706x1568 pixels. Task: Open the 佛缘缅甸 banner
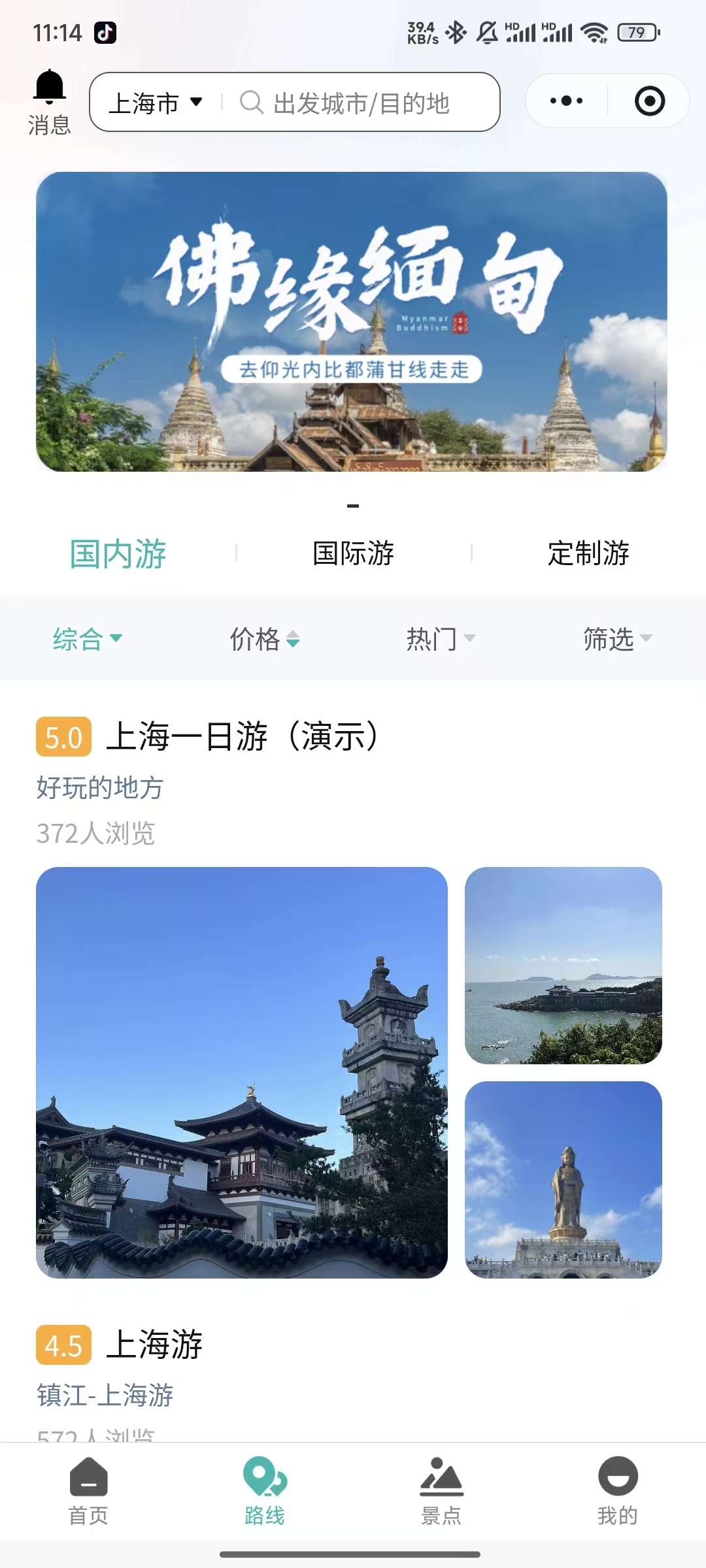[352, 321]
